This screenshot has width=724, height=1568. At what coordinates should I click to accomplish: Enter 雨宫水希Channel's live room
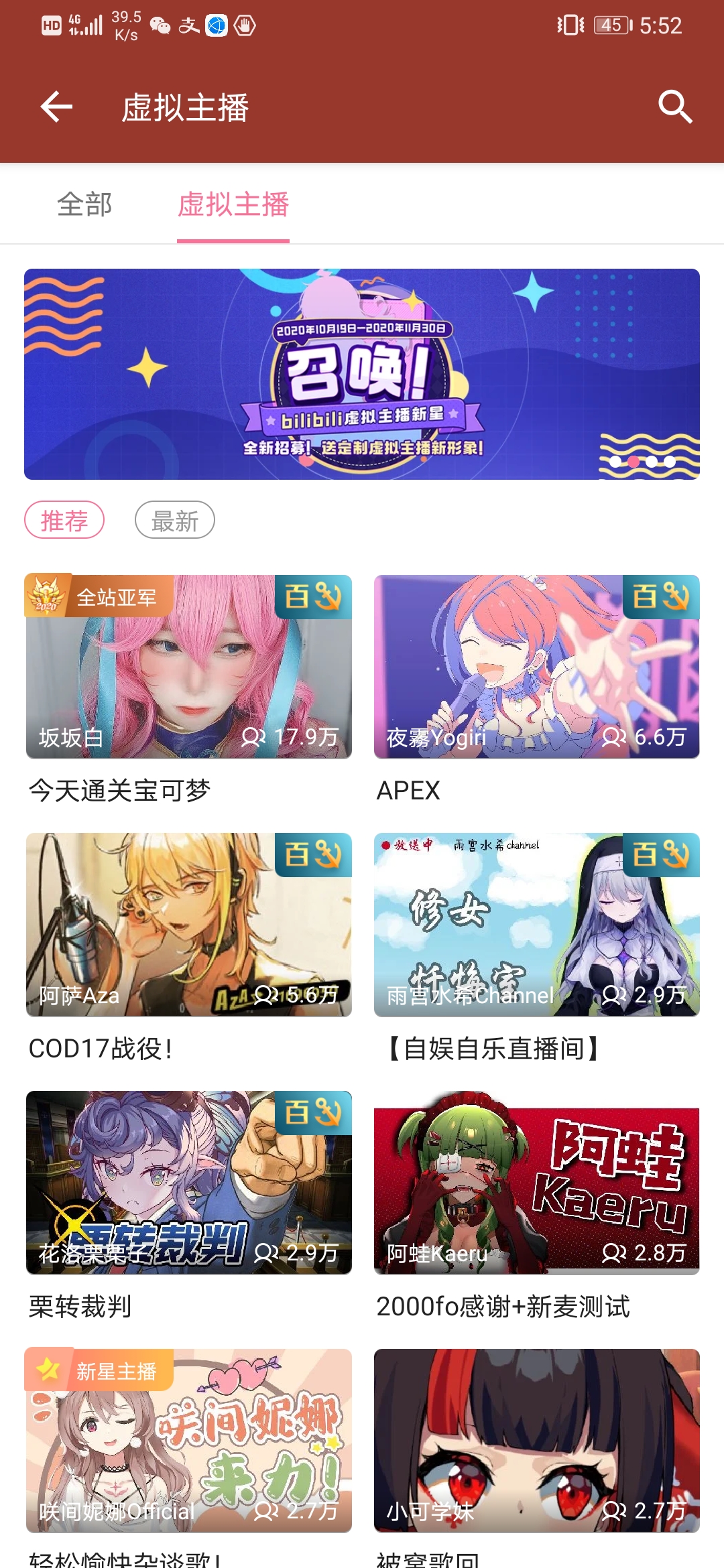536,925
